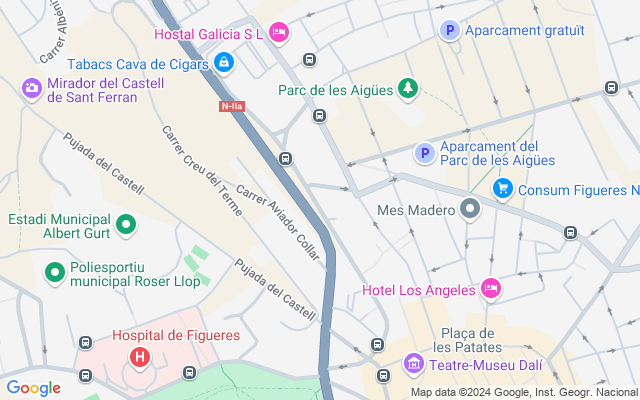640x400 pixels.
Task: Tap Mirador del Castell de Sant Ferran marker
Action: tap(32, 90)
